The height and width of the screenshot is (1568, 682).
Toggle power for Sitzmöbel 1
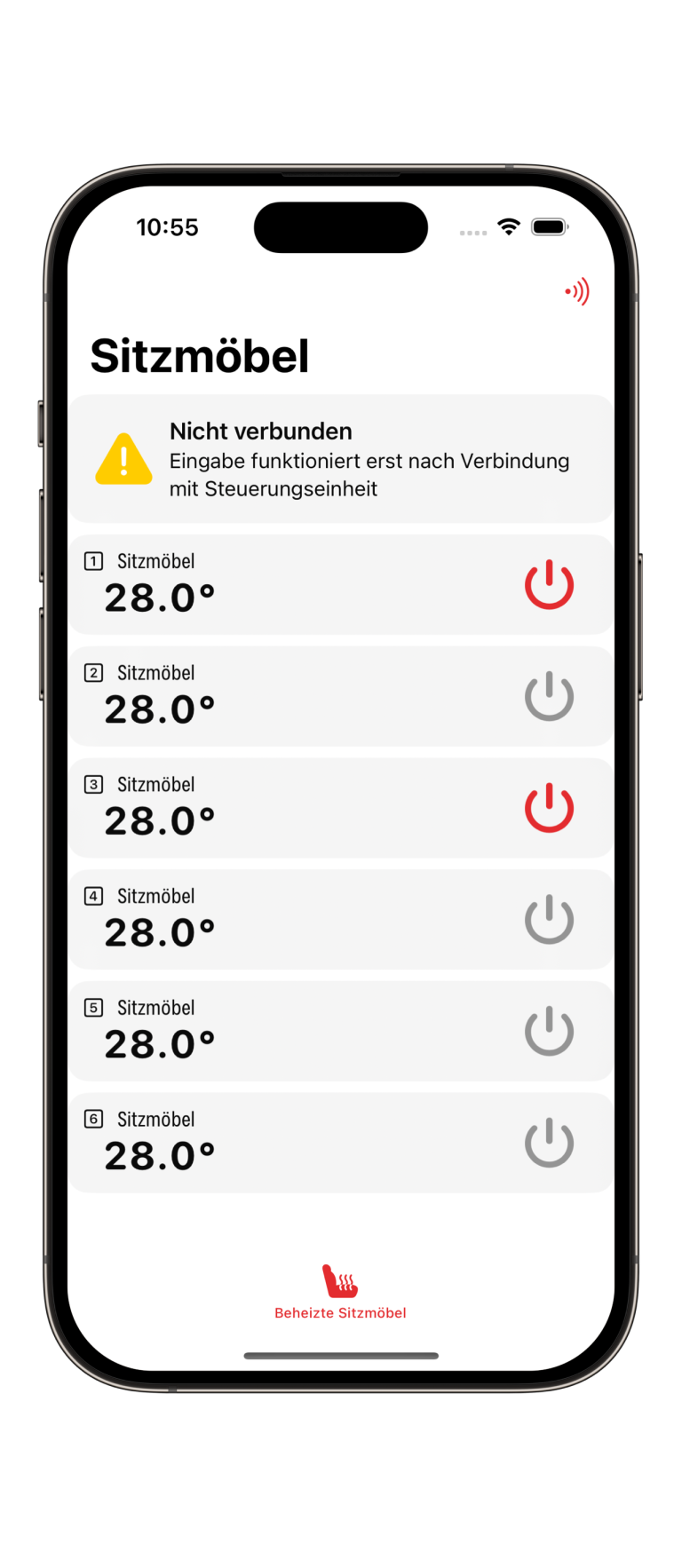549,585
